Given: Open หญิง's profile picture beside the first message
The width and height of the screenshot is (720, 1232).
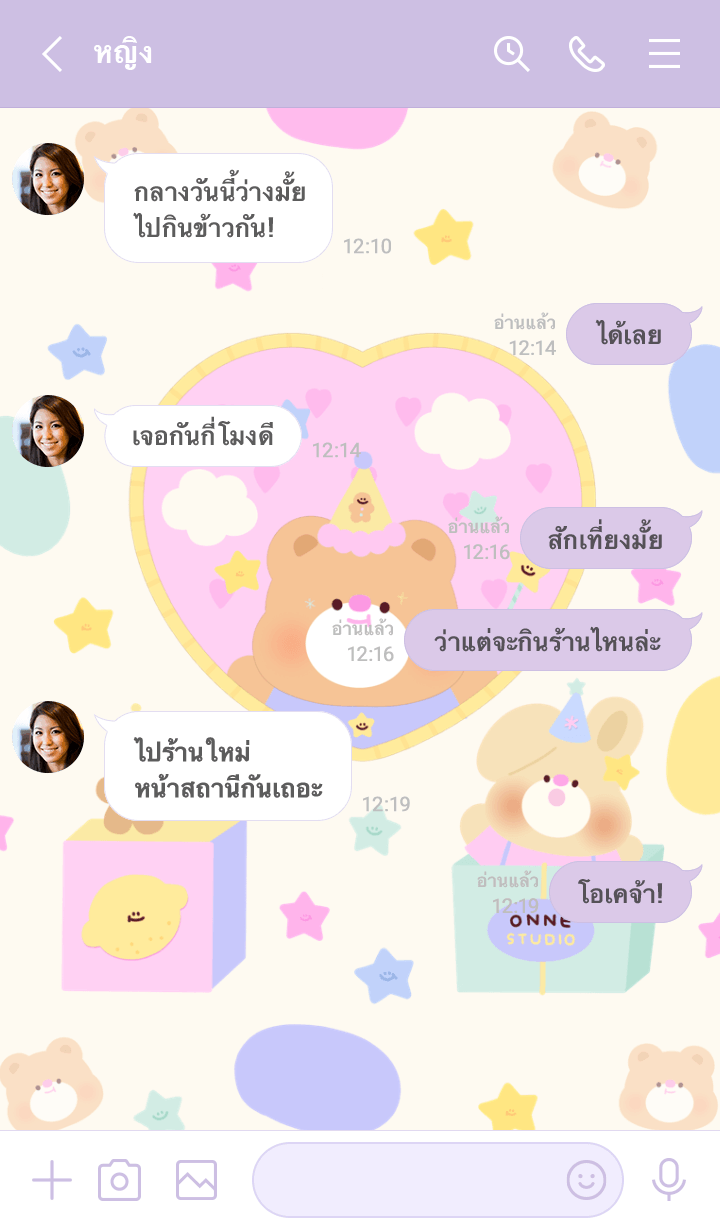Looking at the screenshot, I should [x=48, y=179].
